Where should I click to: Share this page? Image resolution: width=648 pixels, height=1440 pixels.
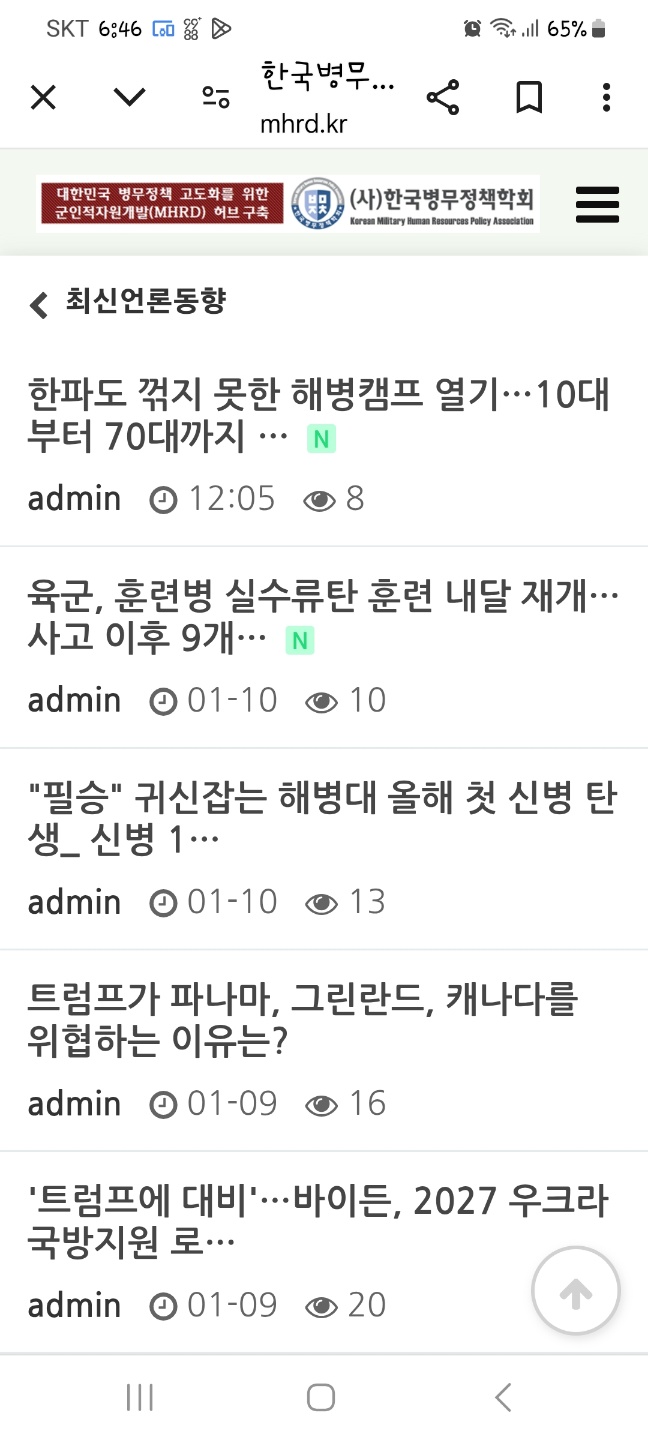point(442,97)
